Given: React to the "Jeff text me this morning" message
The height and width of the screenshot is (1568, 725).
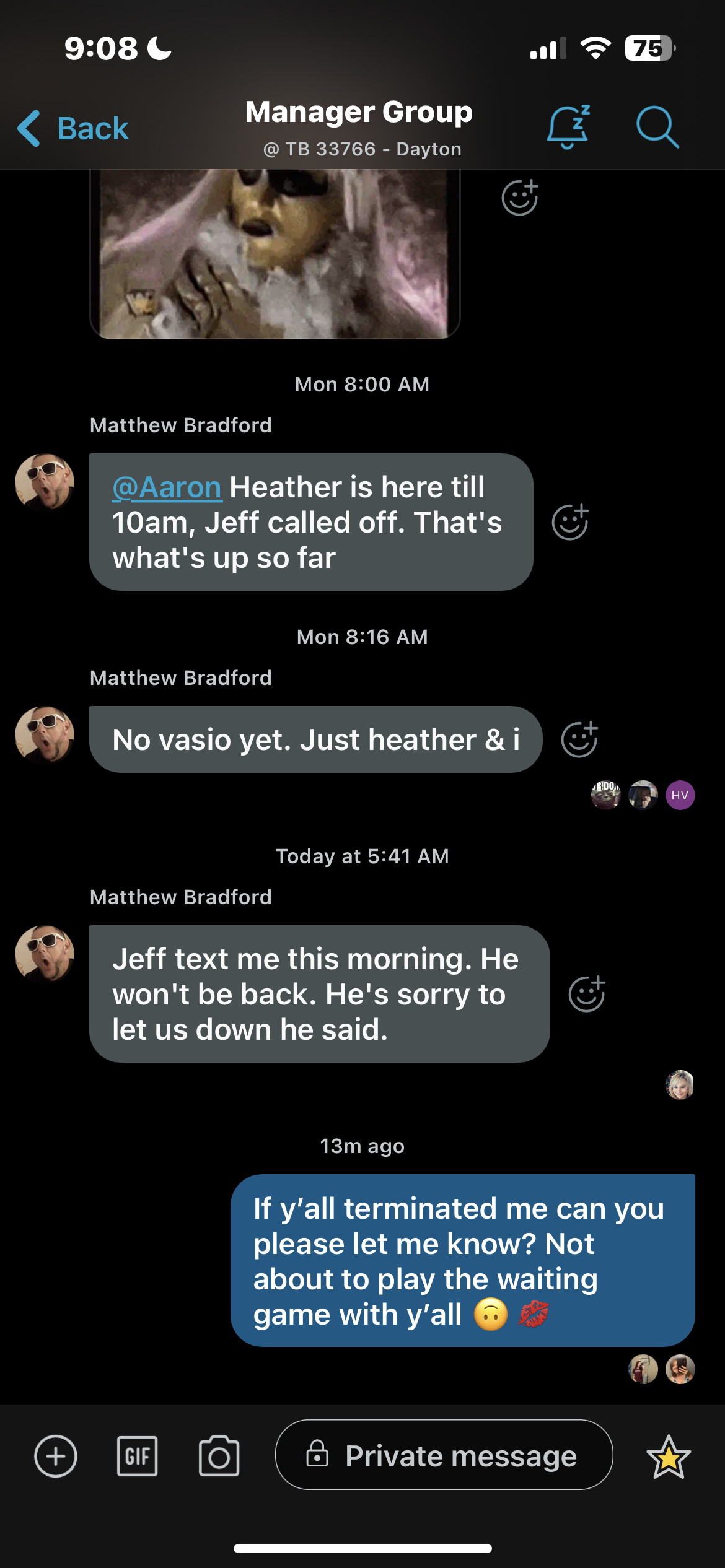Looking at the screenshot, I should pyautogui.click(x=586, y=994).
